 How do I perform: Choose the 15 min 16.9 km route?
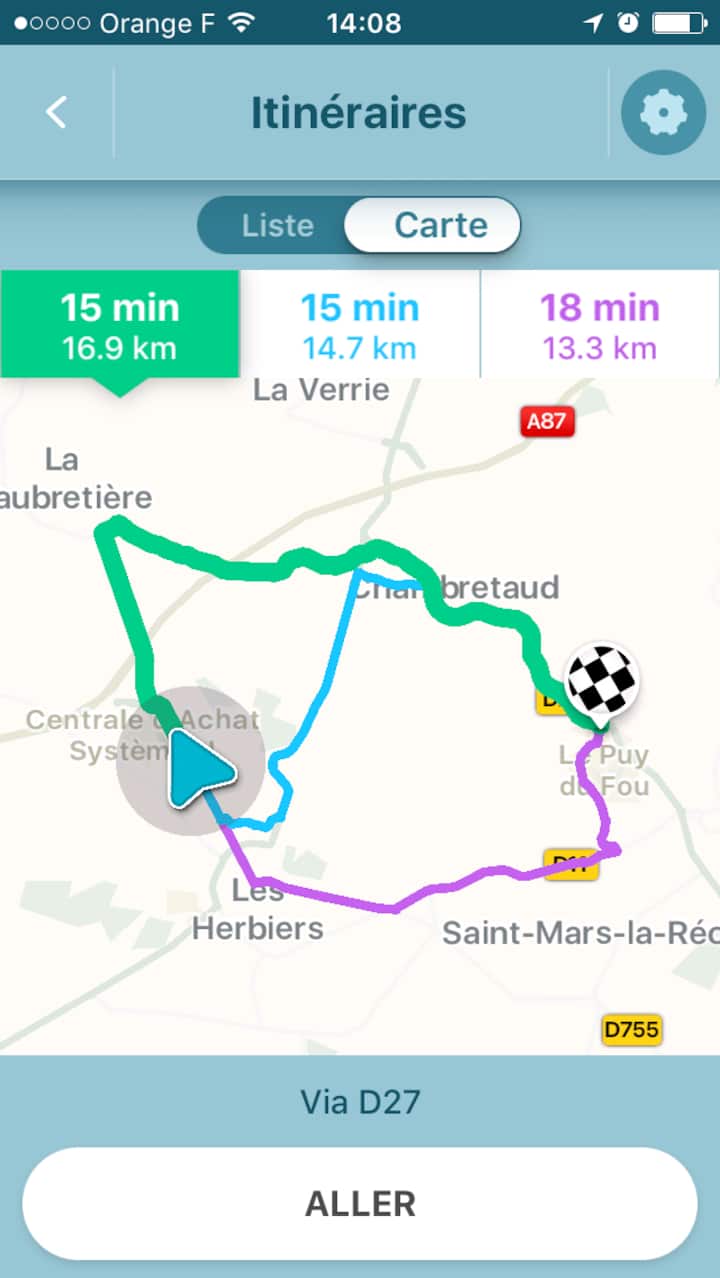point(119,325)
